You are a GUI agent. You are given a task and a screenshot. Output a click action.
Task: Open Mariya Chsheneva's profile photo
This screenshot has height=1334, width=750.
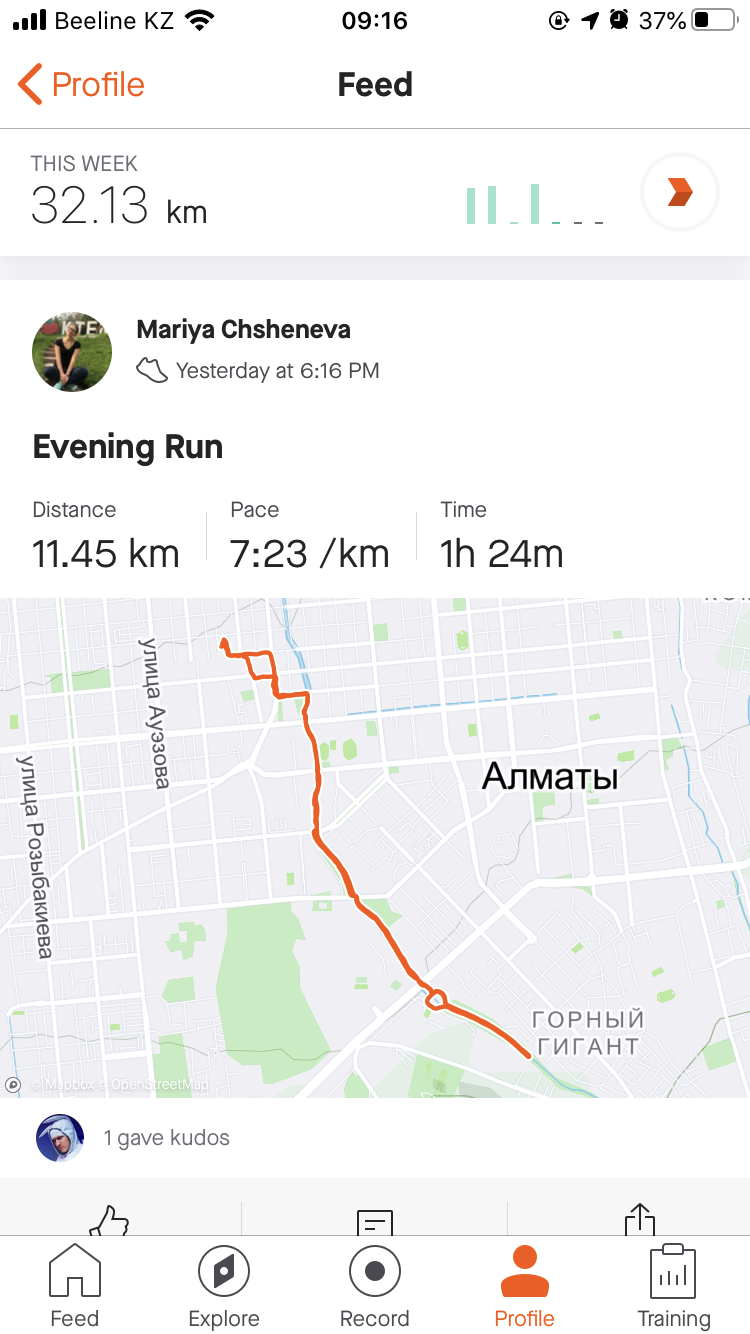click(72, 352)
